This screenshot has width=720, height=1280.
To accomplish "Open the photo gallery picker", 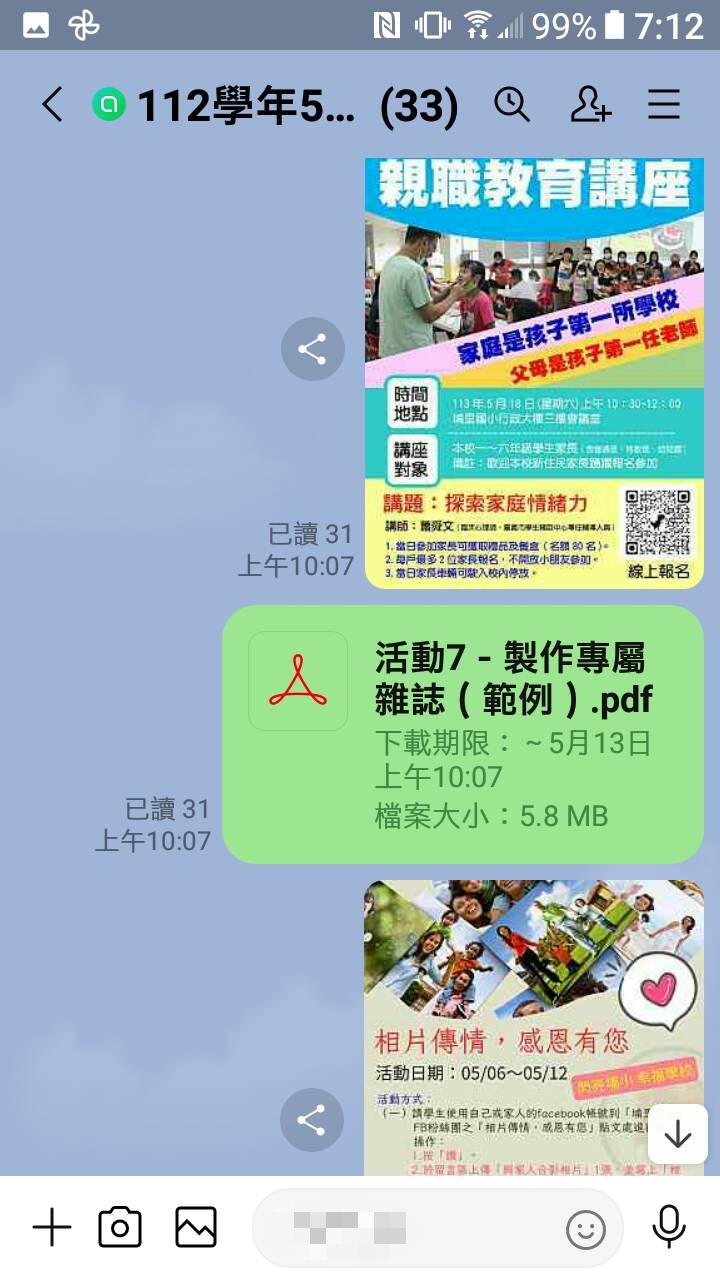I will pos(196,1227).
